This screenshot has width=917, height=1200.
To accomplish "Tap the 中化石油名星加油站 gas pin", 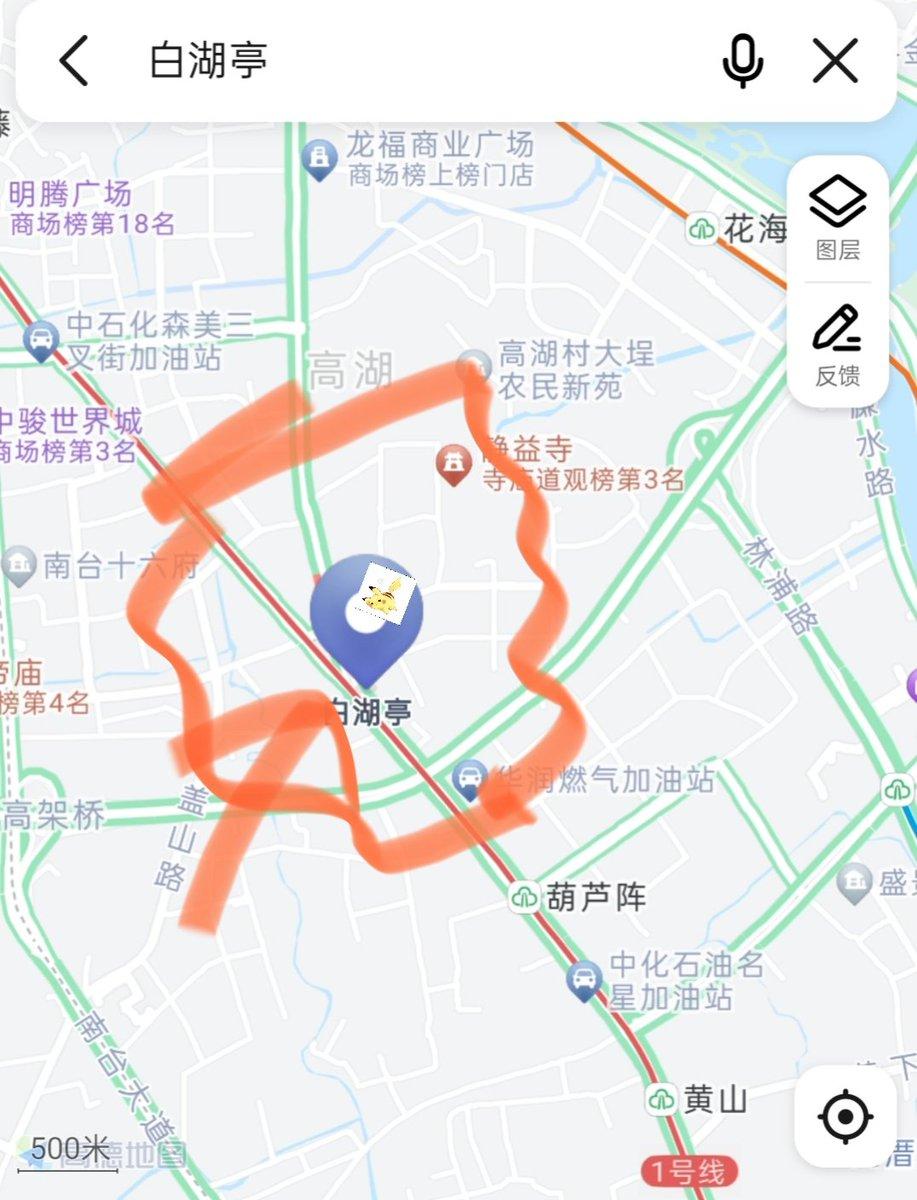I will (x=583, y=980).
